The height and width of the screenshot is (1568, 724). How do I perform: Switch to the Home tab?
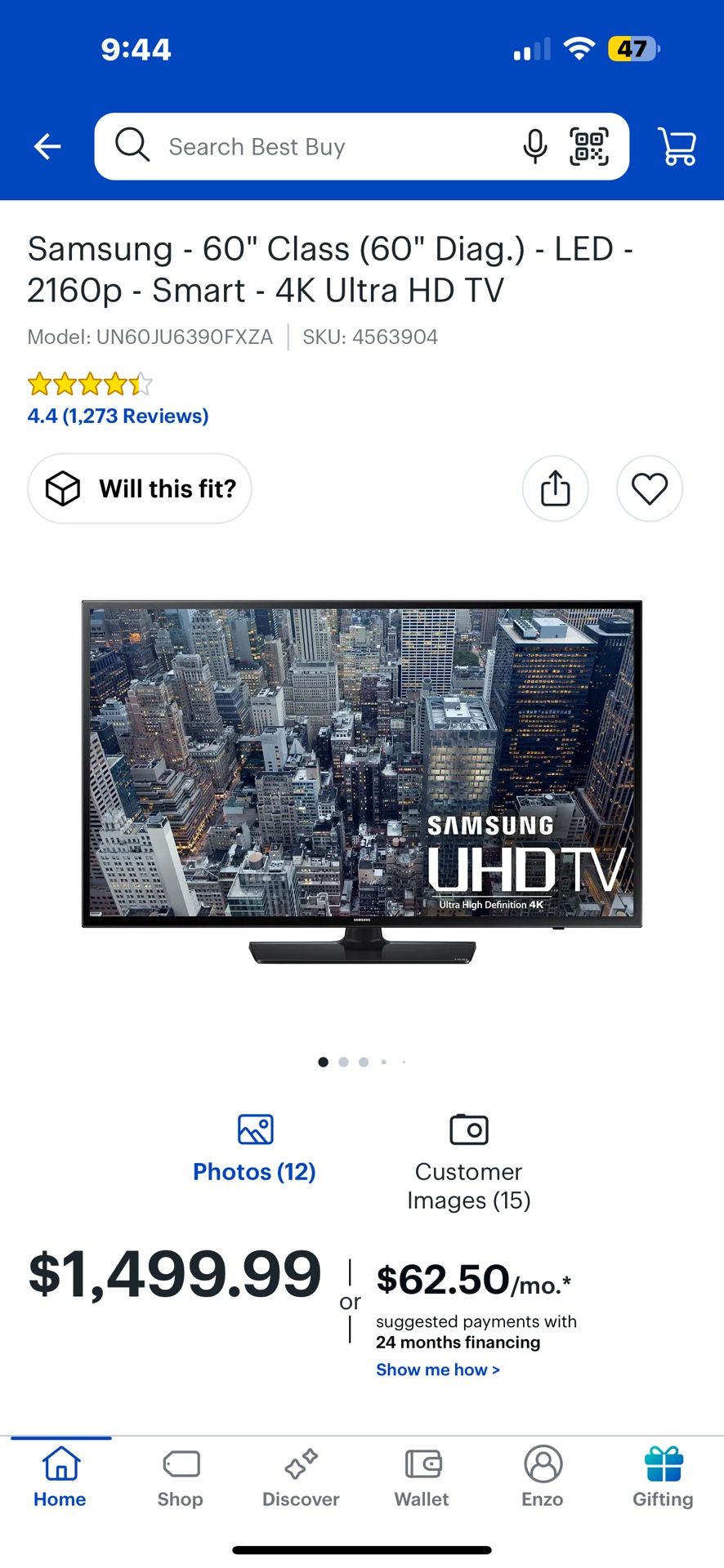60,1477
